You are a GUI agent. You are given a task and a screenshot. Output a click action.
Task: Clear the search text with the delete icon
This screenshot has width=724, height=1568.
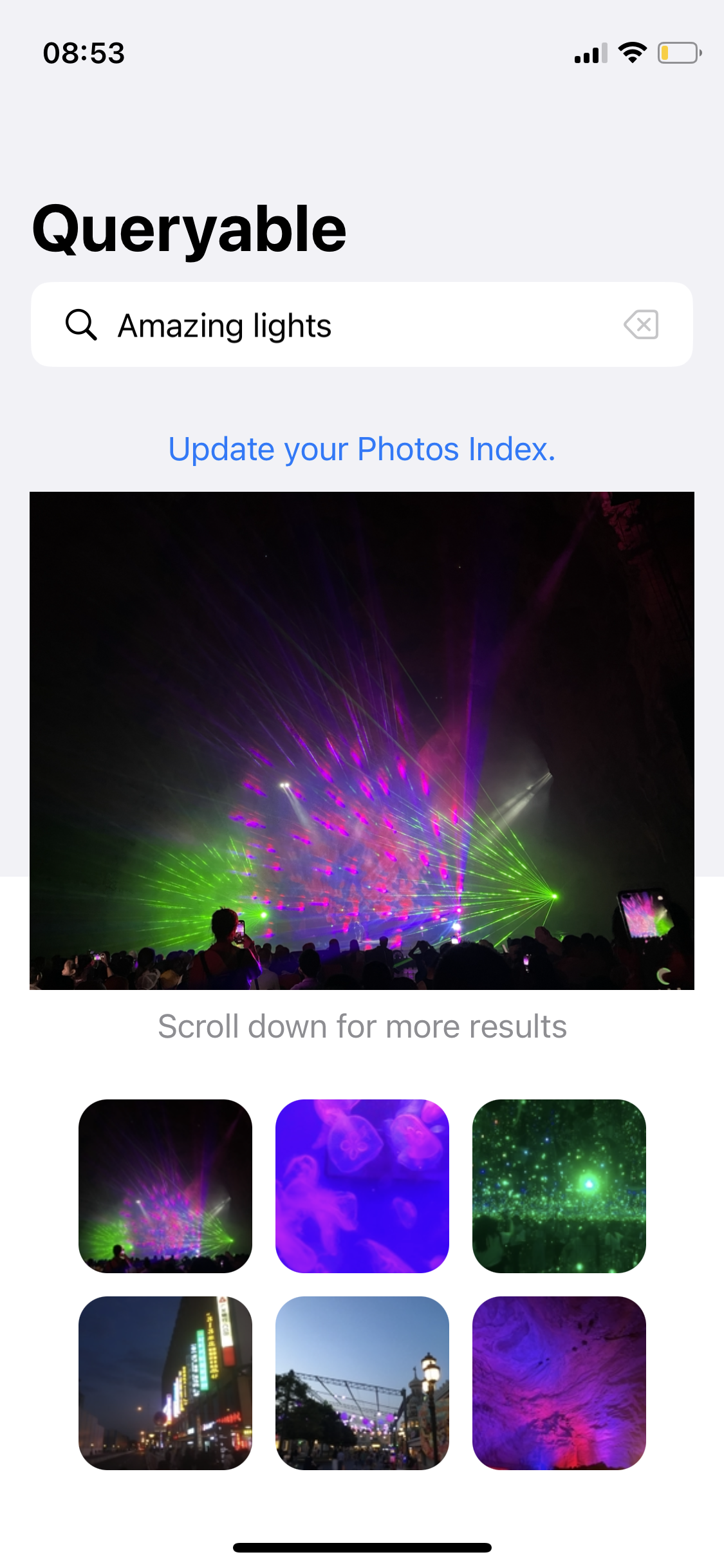tap(641, 324)
